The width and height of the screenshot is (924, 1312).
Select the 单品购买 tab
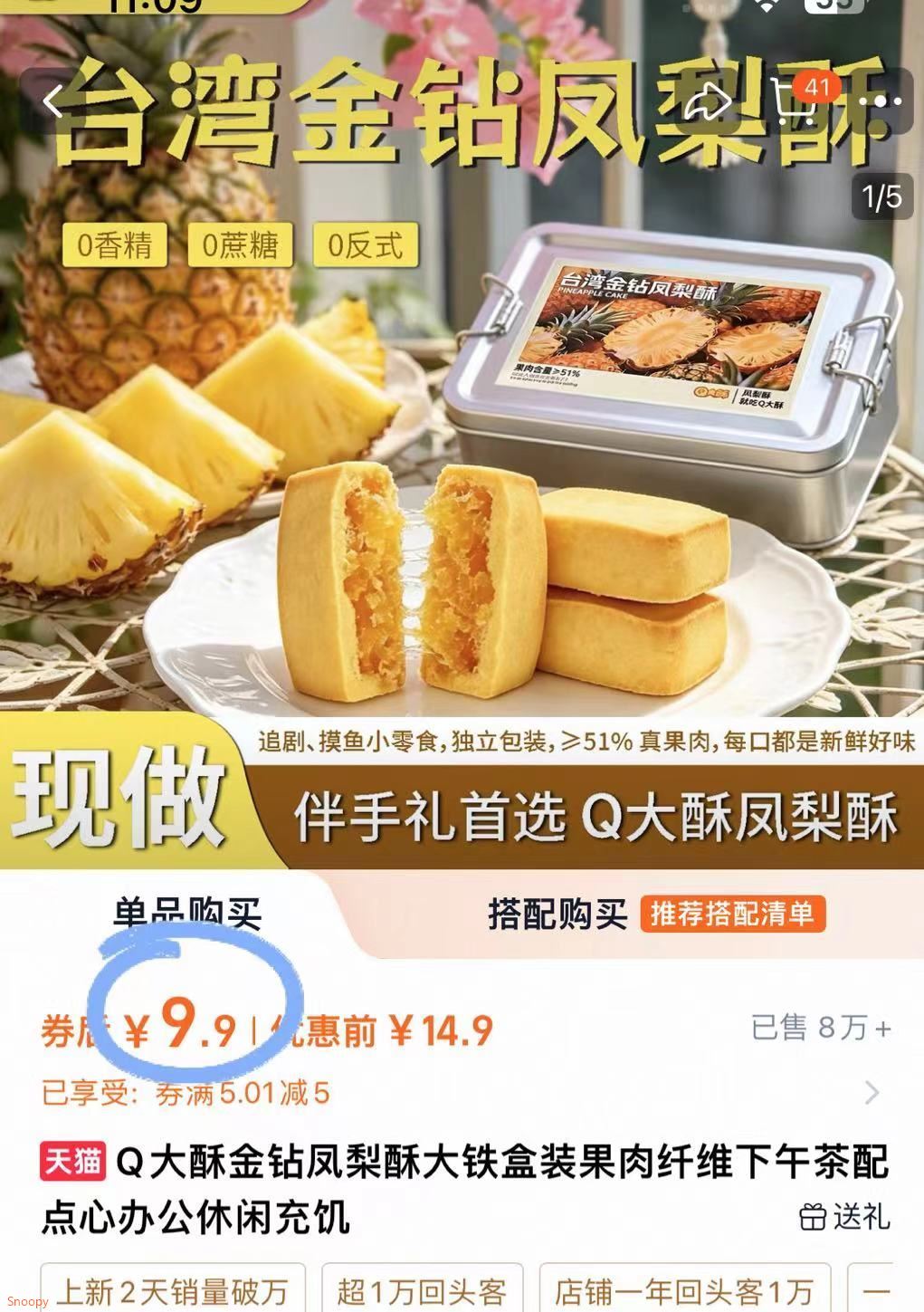pos(186,913)
